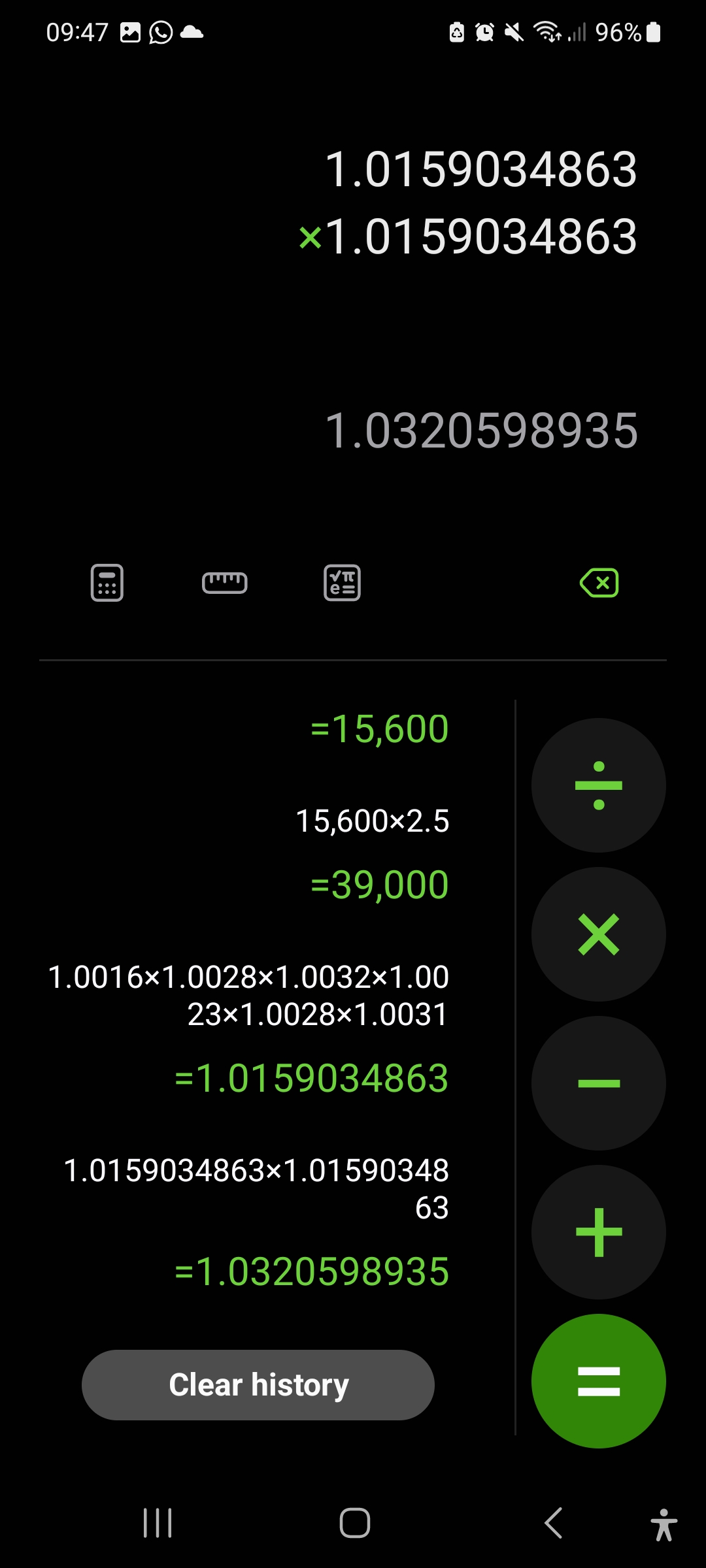Tap the division operator button

[x=599, y=785]
